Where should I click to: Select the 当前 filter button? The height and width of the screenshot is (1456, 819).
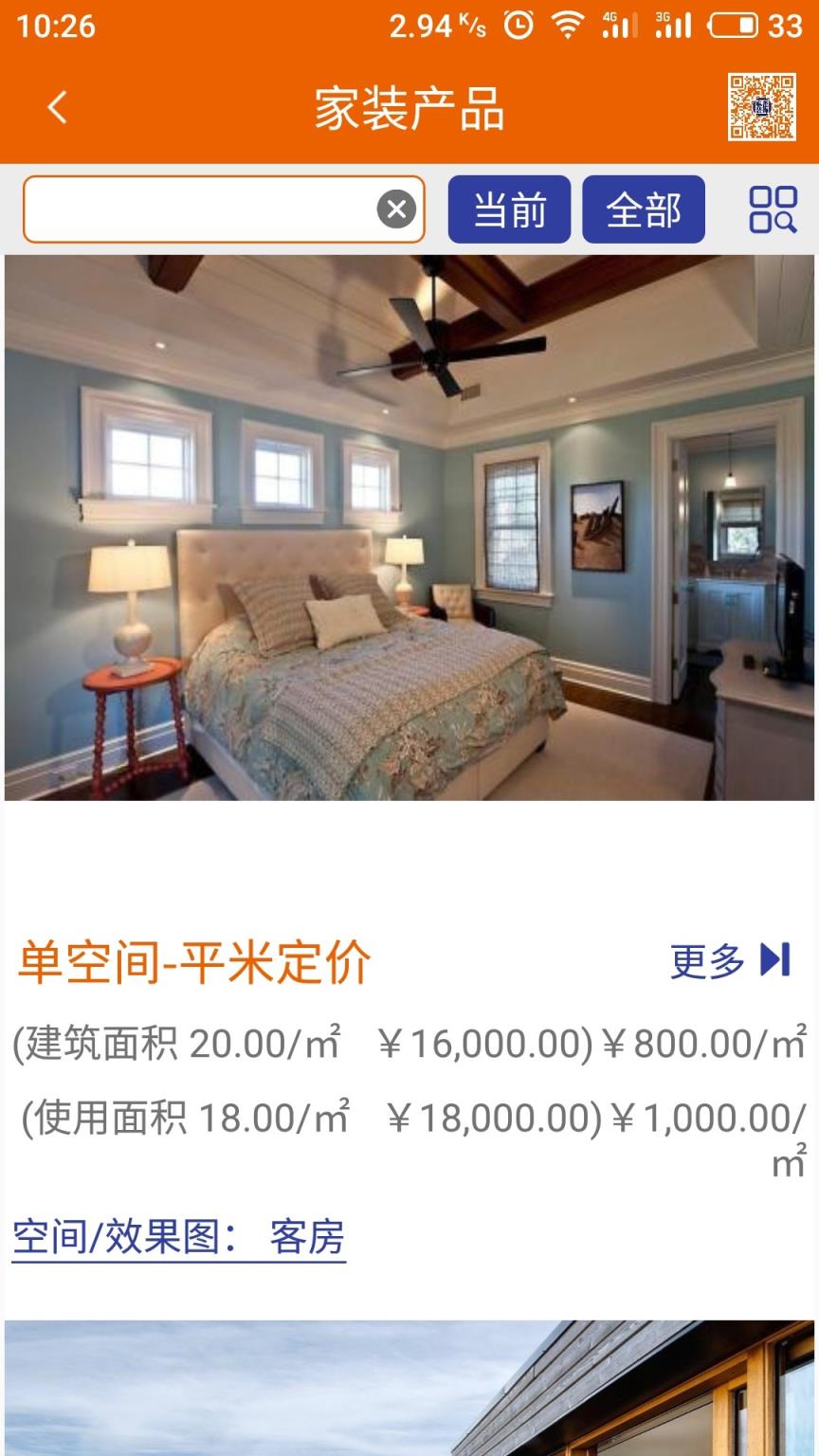coord(509,209)
